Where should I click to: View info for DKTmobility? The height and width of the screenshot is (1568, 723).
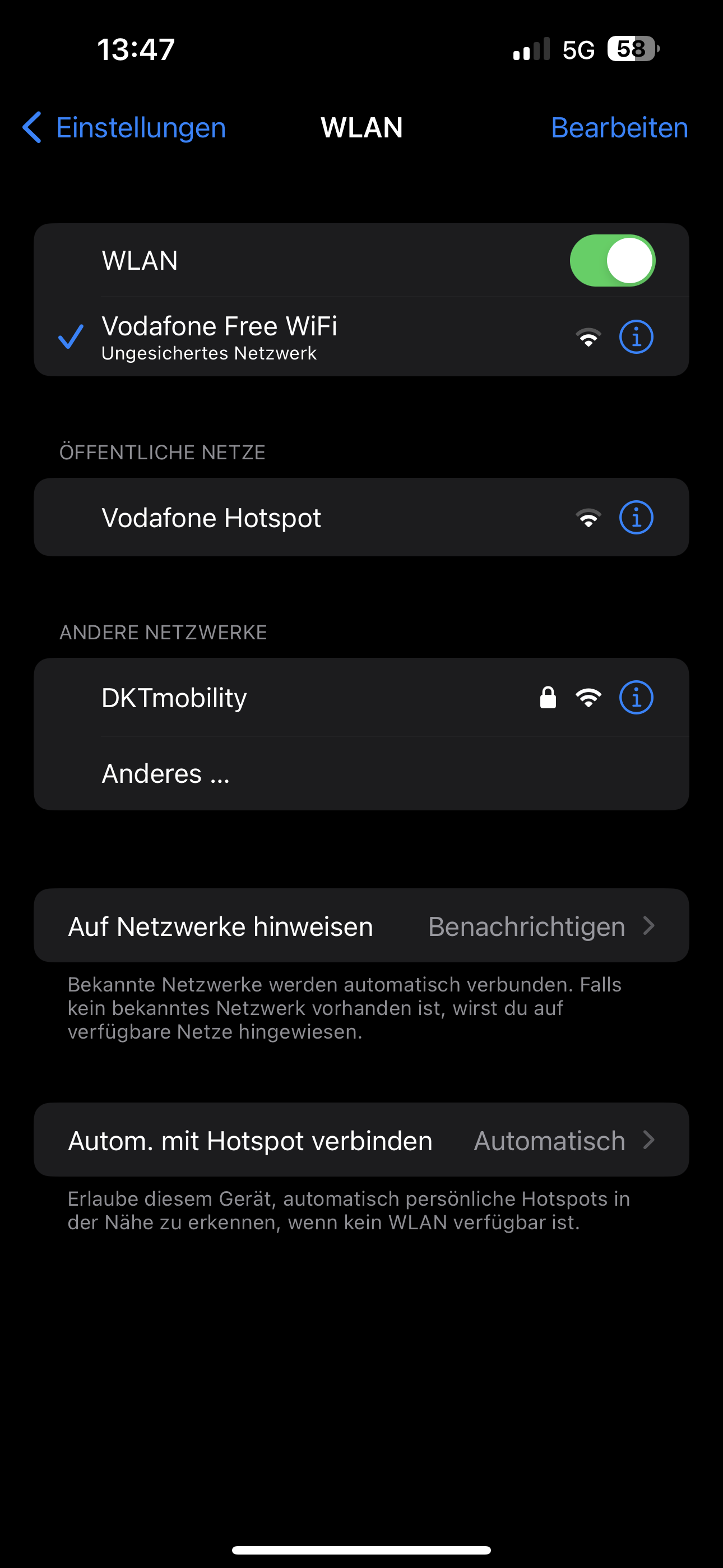tap(636, 698)
